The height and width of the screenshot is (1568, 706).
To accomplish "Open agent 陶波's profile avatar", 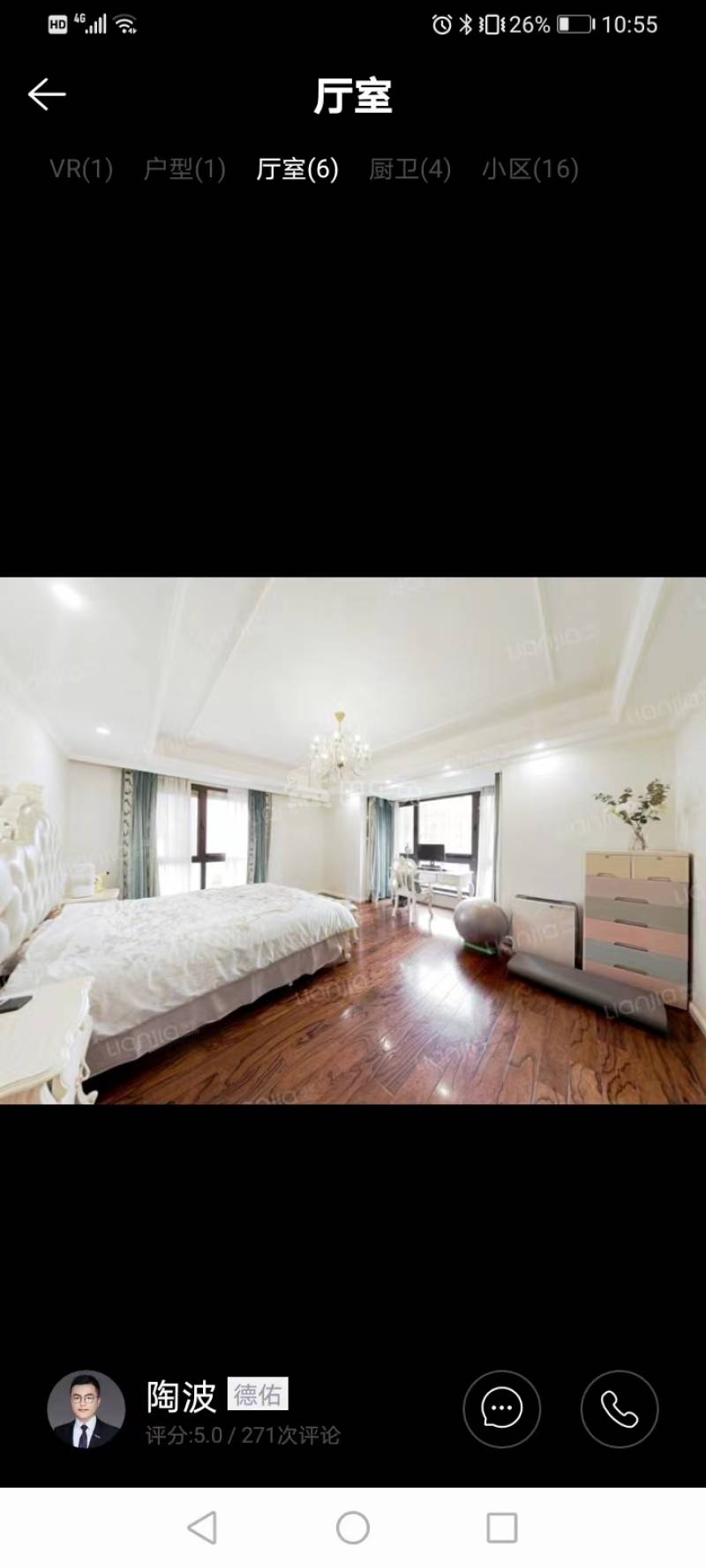I will click(x=86, y=1409).
